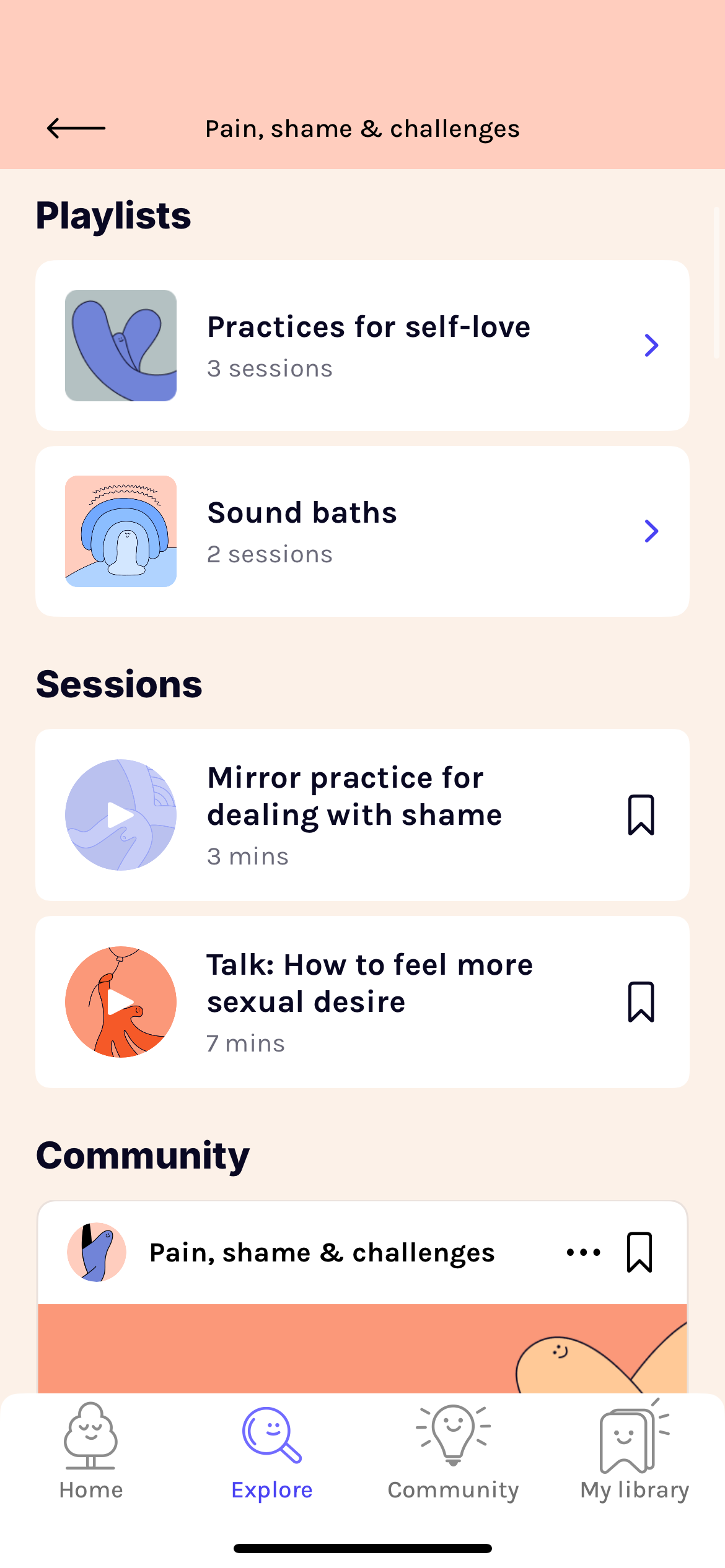Screen dimensions: 725x1568
Task: Open the community post's three-dot menu
Action: click(583, 1252)
